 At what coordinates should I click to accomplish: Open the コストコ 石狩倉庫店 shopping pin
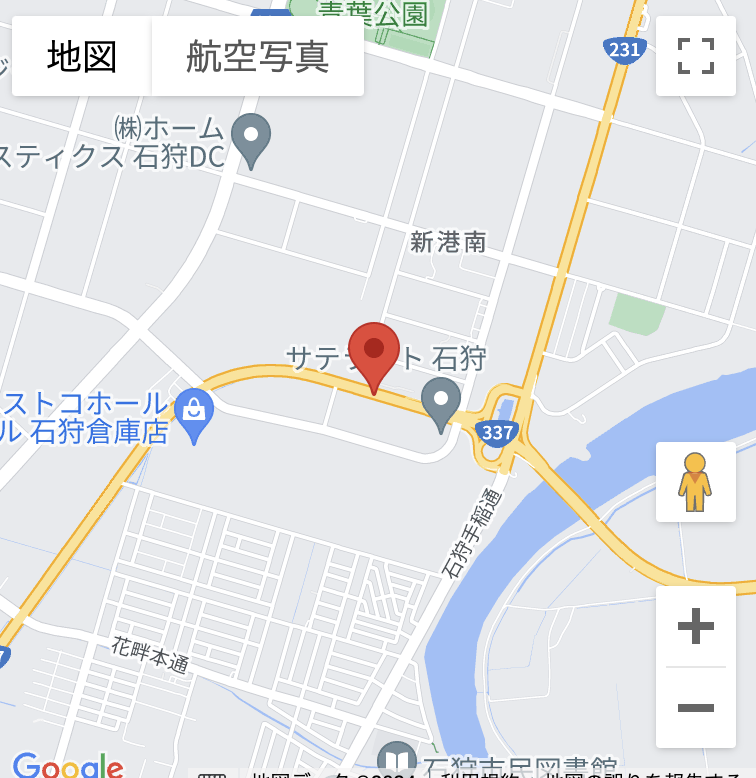[193, 415]
